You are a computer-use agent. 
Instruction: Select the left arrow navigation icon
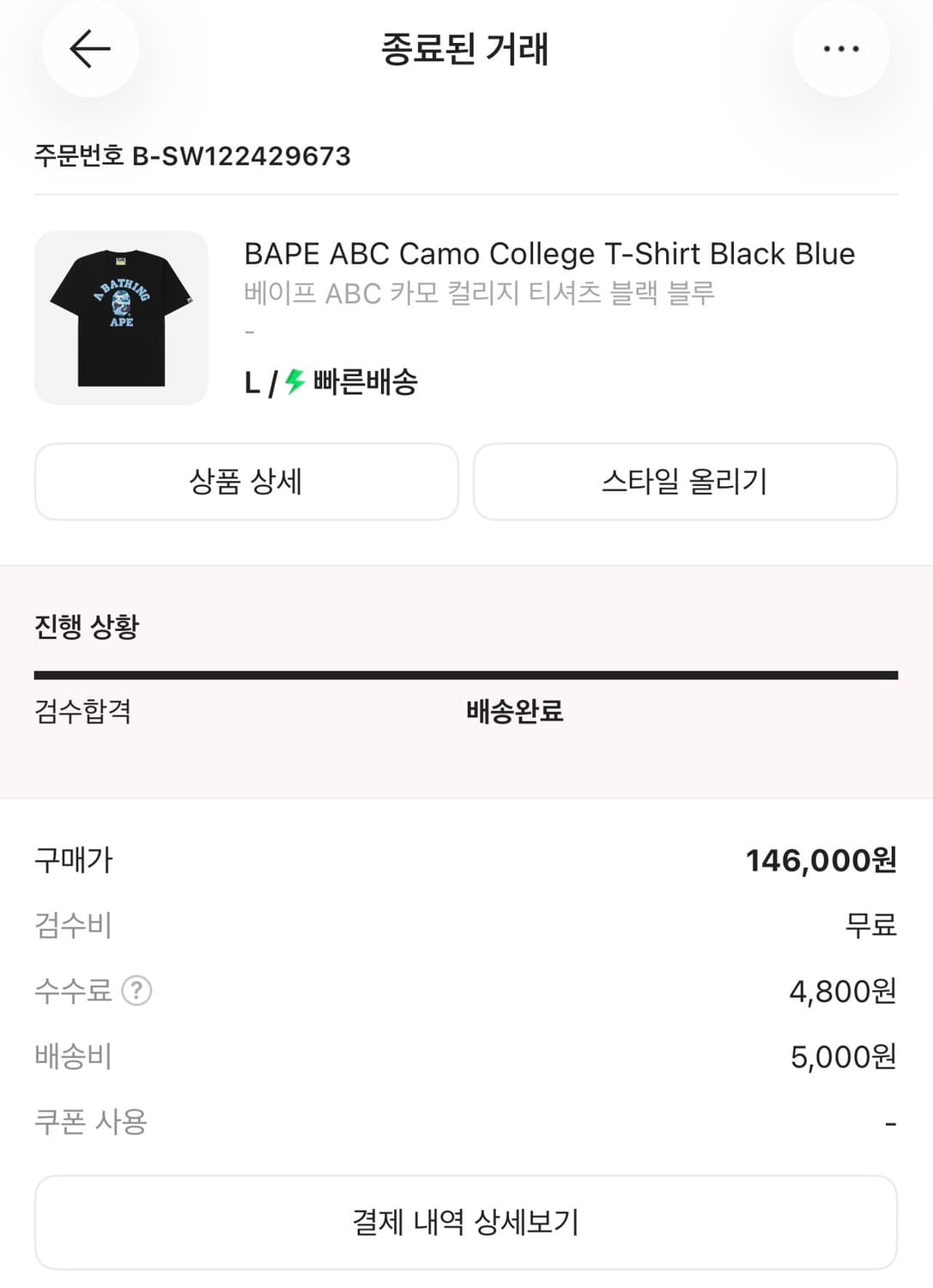pyautogui.click(x=90, y=50)
